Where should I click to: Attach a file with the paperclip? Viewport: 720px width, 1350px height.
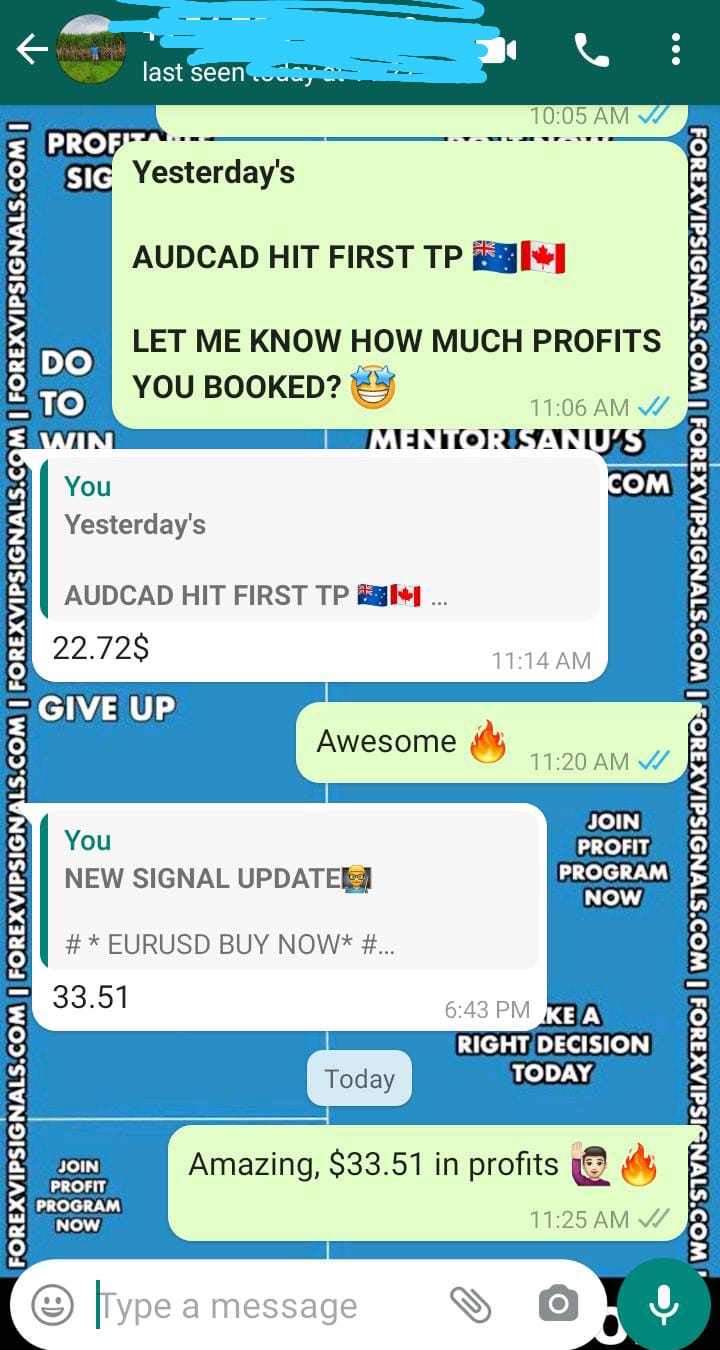pyautogui.click(x=469, y=1304)
